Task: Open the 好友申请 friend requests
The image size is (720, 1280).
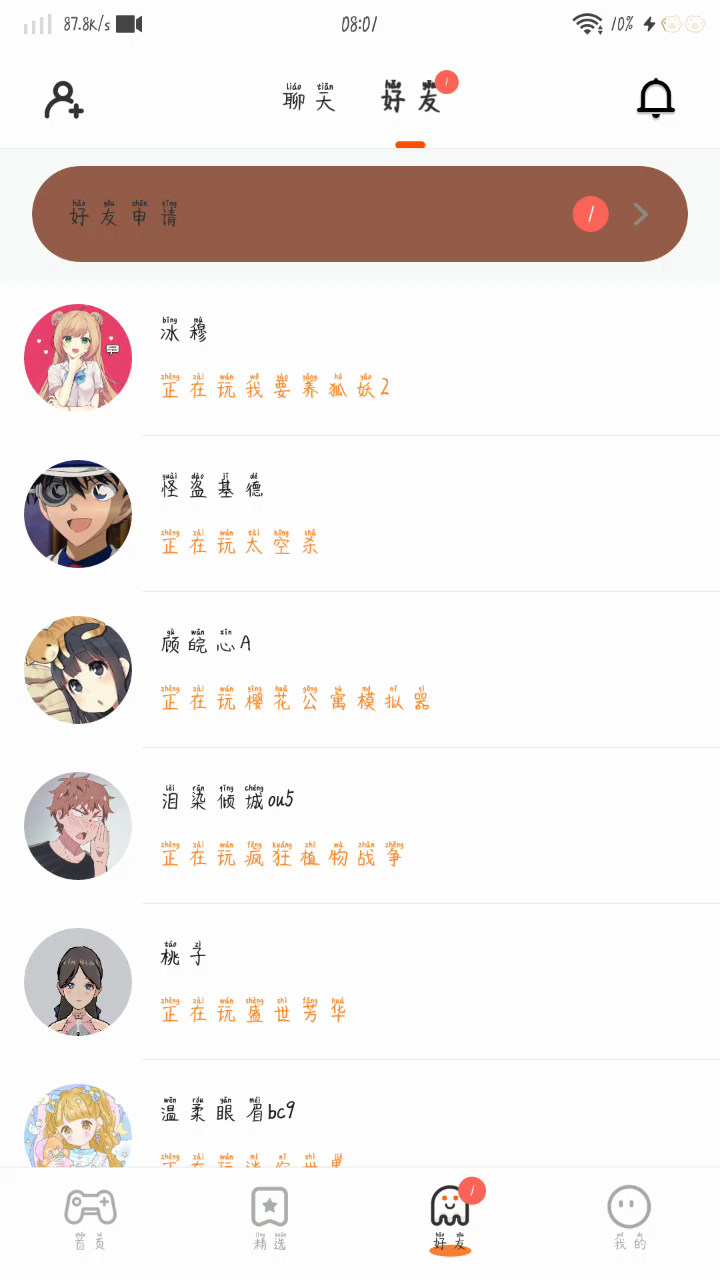Action: pos(360,214)
